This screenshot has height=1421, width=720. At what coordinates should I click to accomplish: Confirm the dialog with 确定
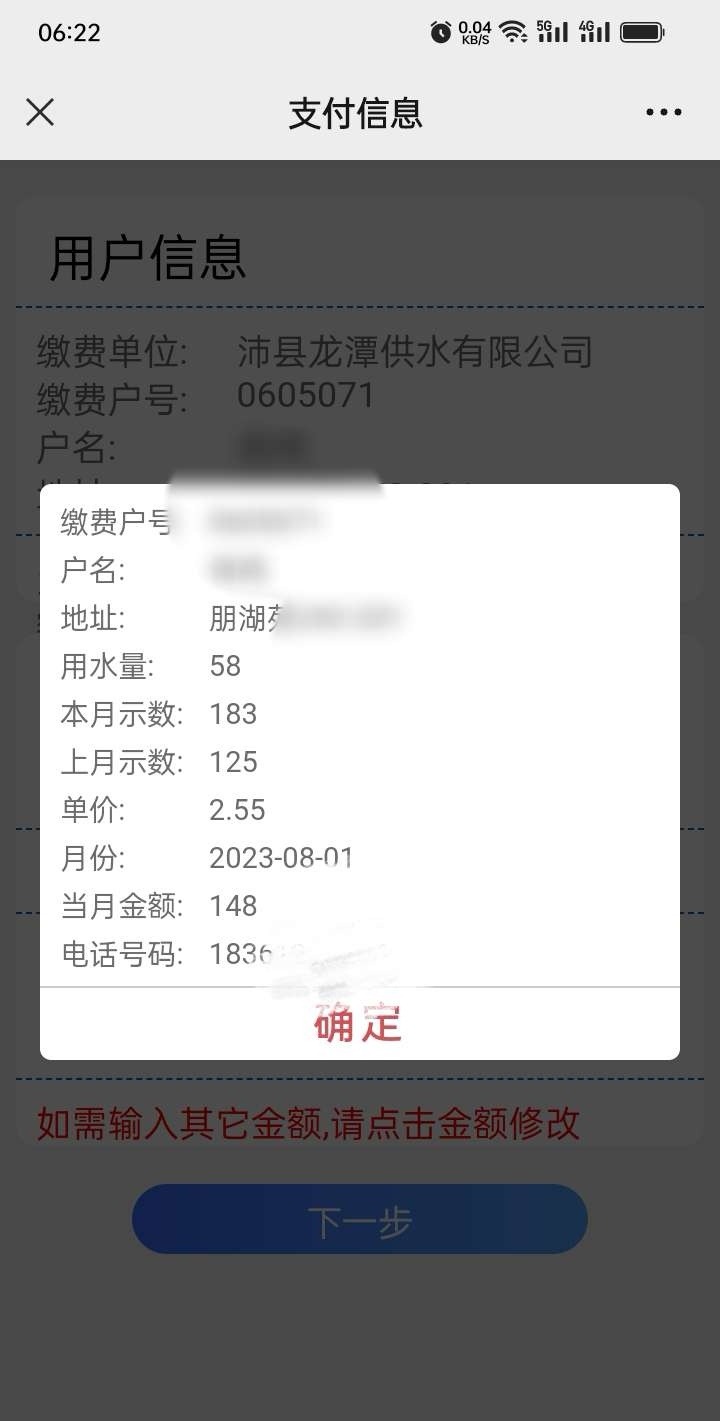(359, 1024)
